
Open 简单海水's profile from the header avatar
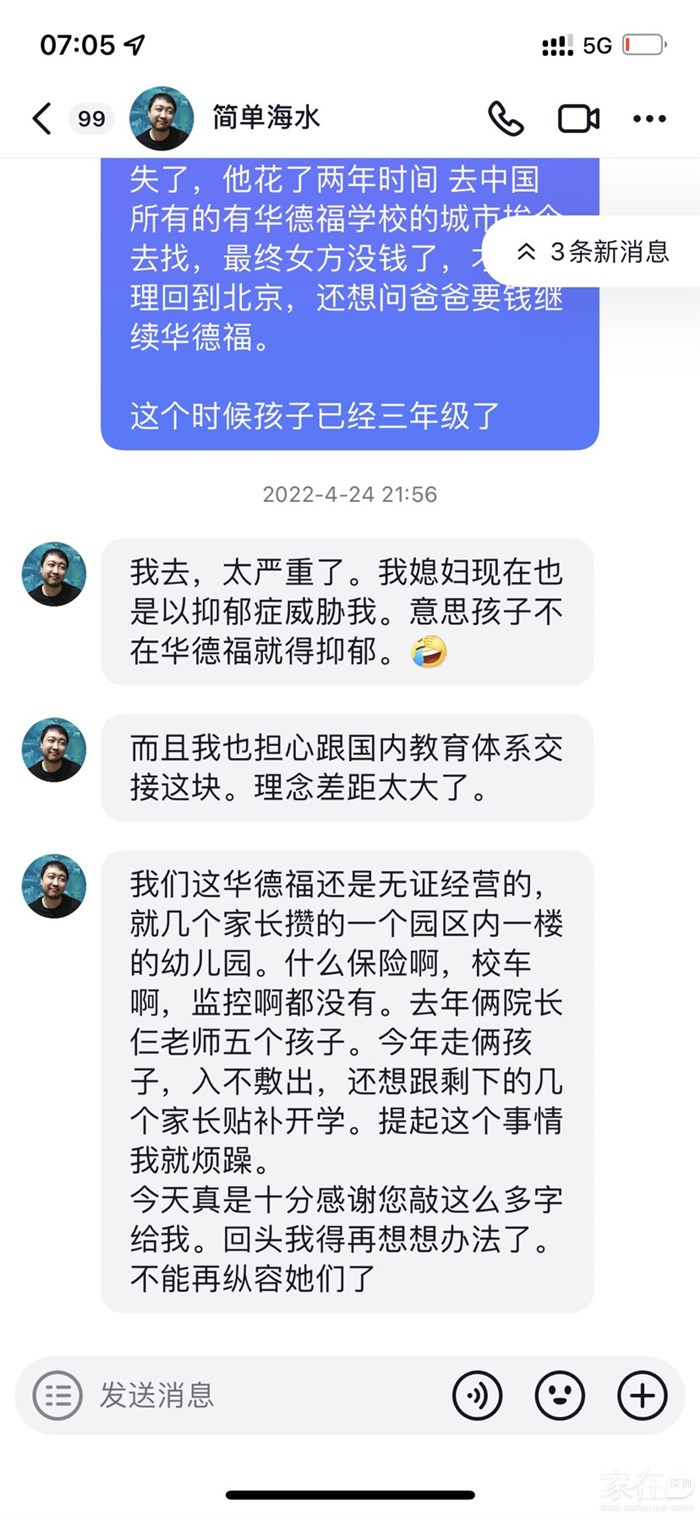[161, 119]
